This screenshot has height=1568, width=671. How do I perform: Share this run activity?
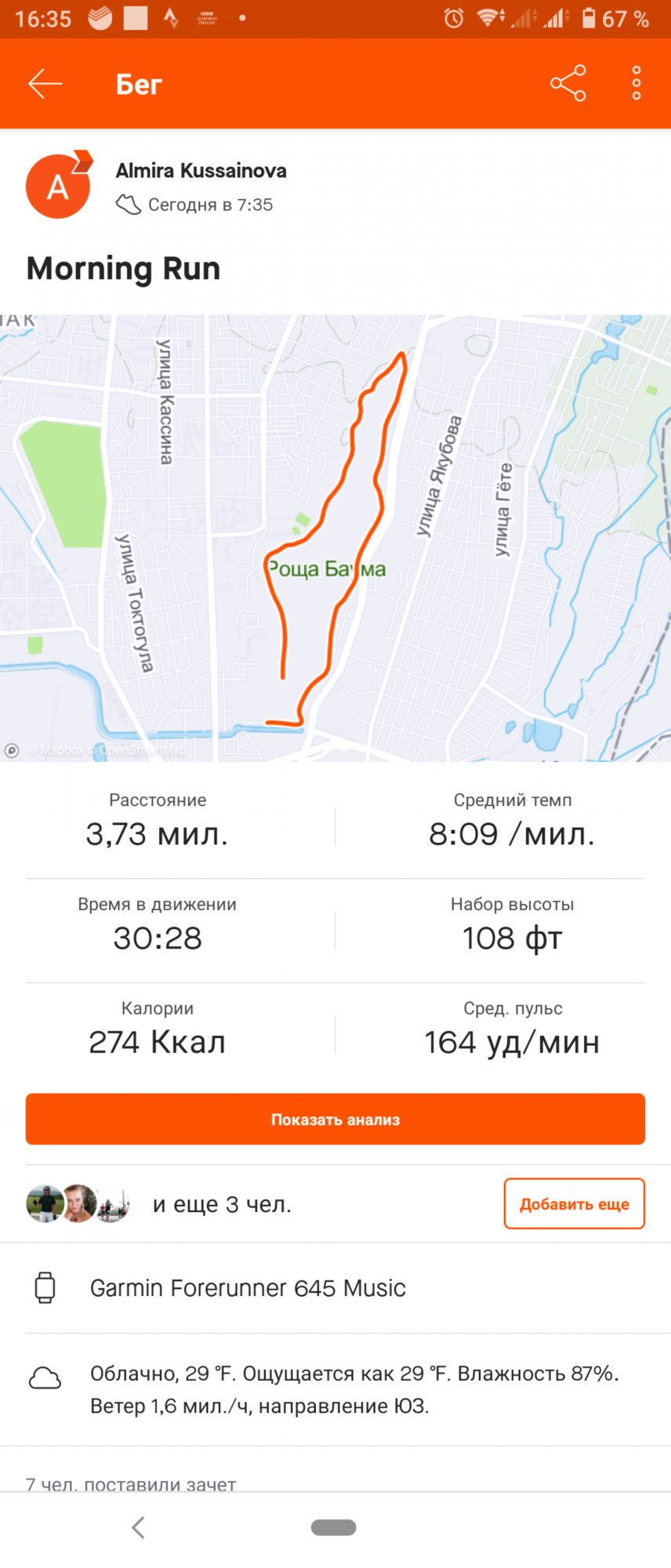(x=568, y=84)
